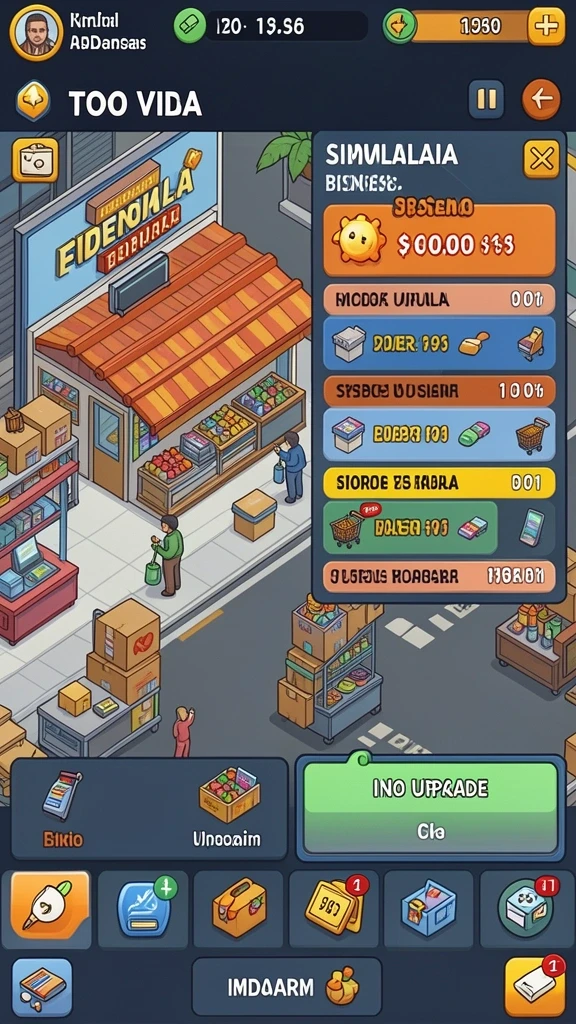This screenshot has height=1024, width=576.
Task: Tap the pause button
Action: coord(486,99)
